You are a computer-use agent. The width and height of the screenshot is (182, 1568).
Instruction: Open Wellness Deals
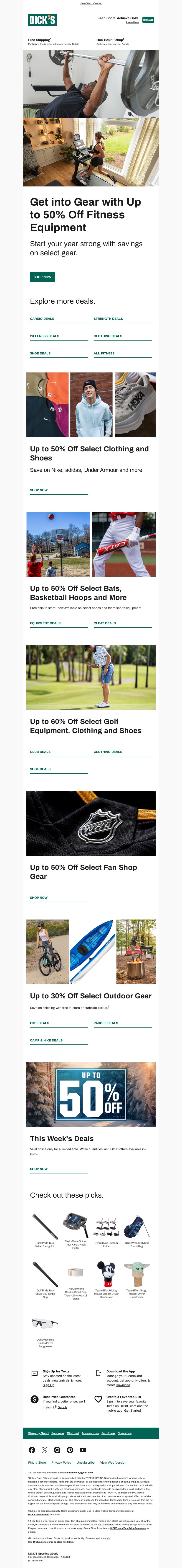(45, 336)
